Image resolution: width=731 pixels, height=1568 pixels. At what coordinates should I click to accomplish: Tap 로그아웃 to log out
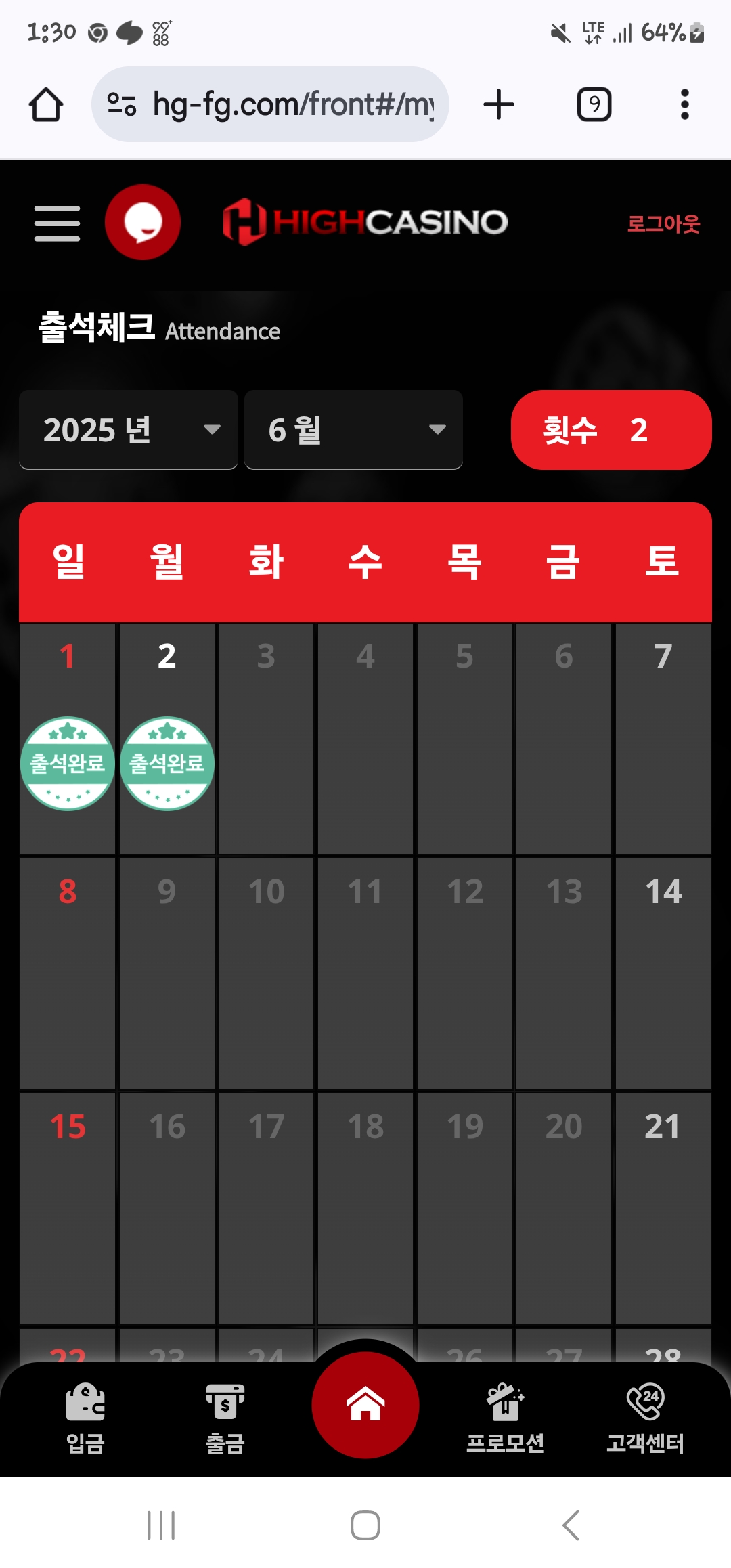point(663,223)
